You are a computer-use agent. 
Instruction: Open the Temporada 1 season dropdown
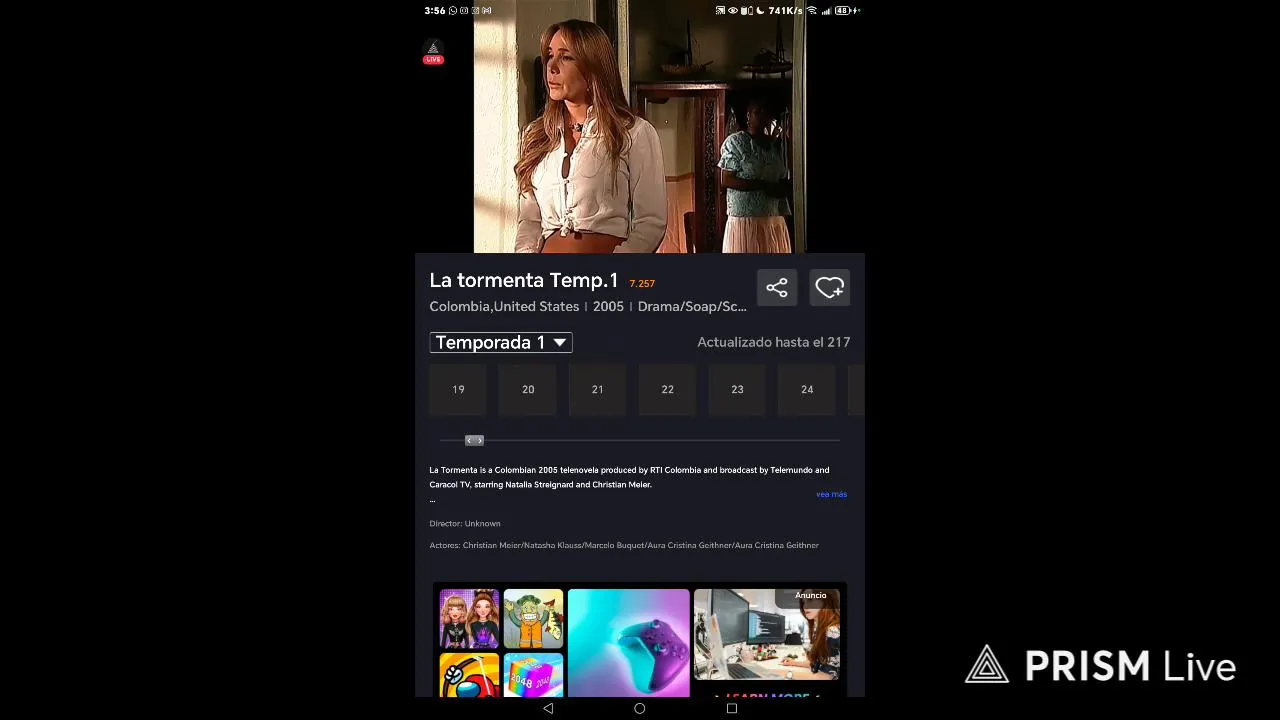(501, 342)
